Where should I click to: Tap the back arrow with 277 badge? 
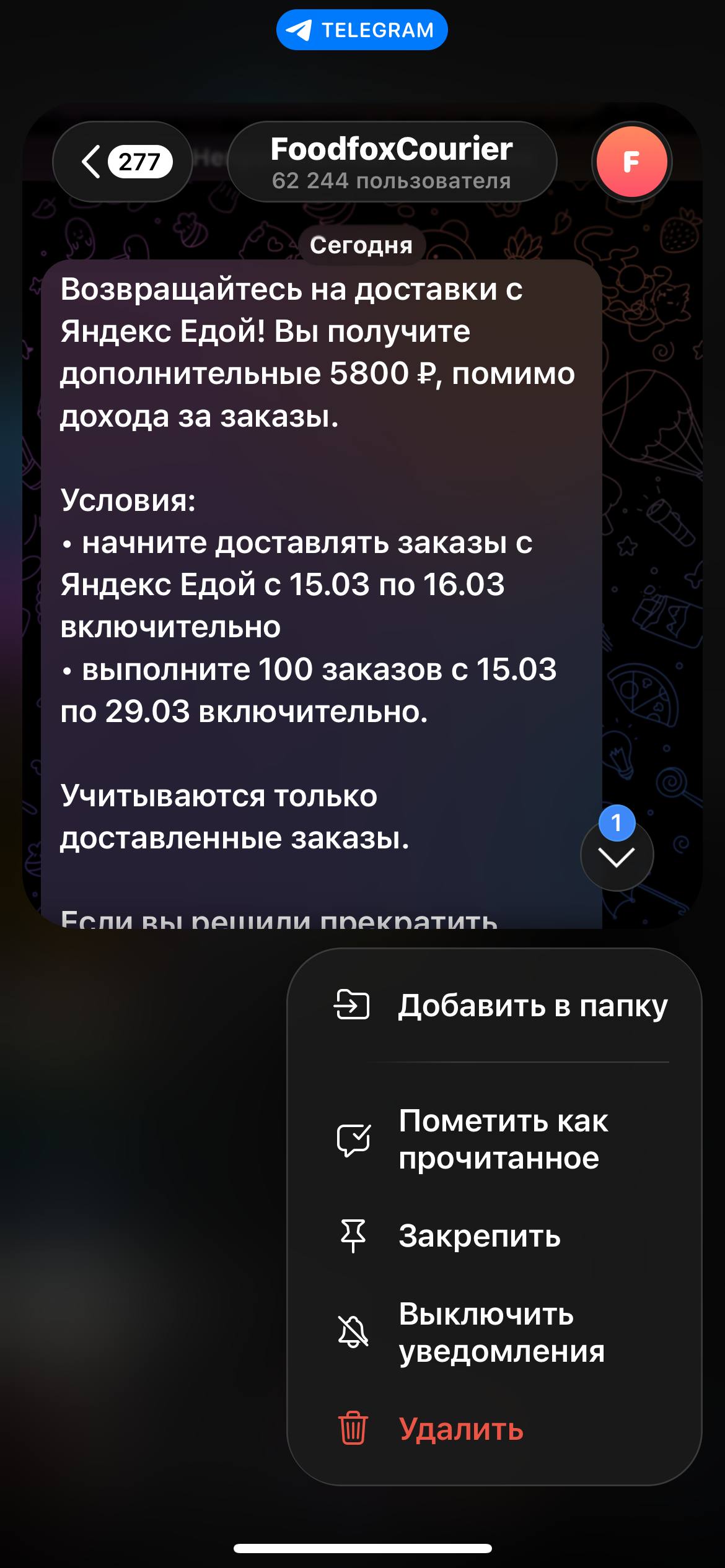click(122, 162)
